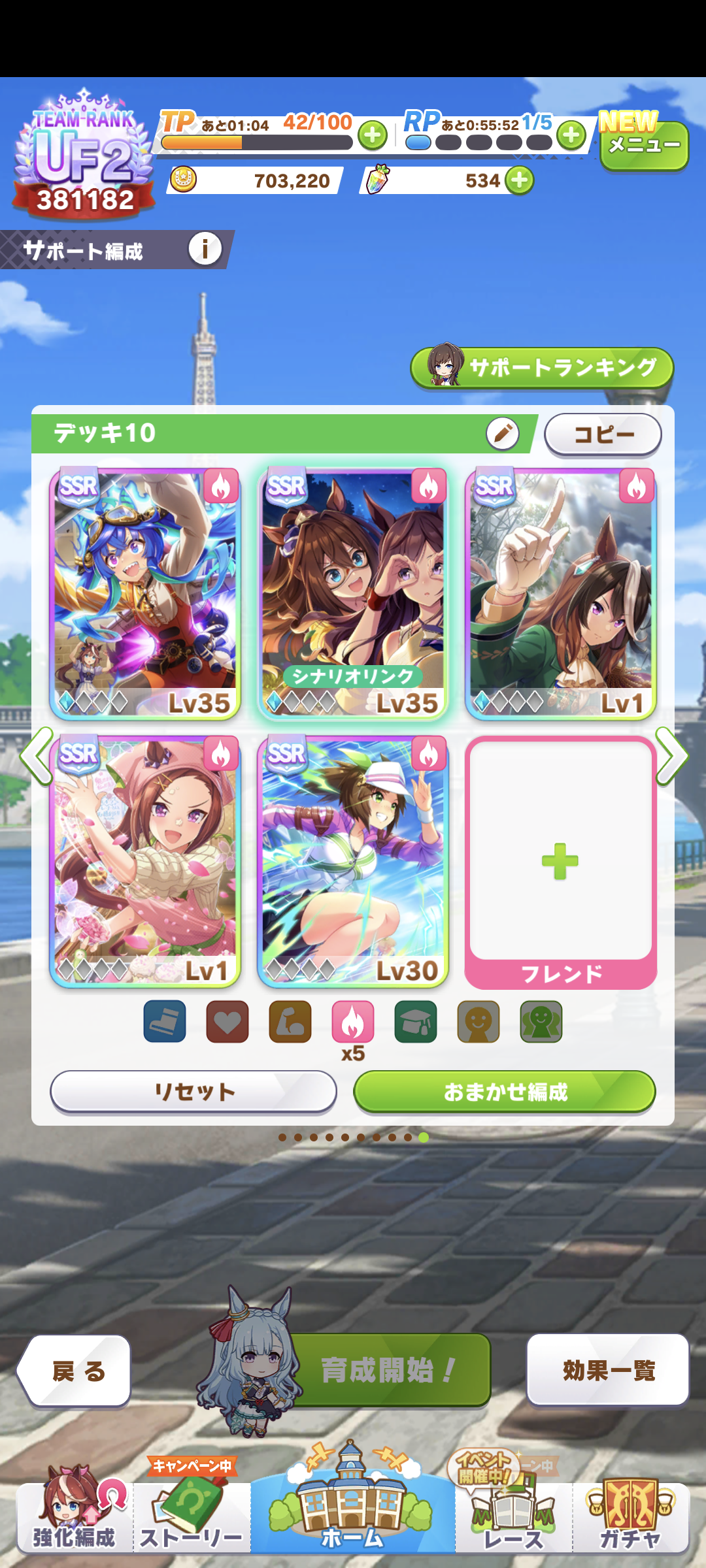Tap おまかせ編成 for auto formation
This screenshot has height=1568, width=706.
tap(505, 1091)
